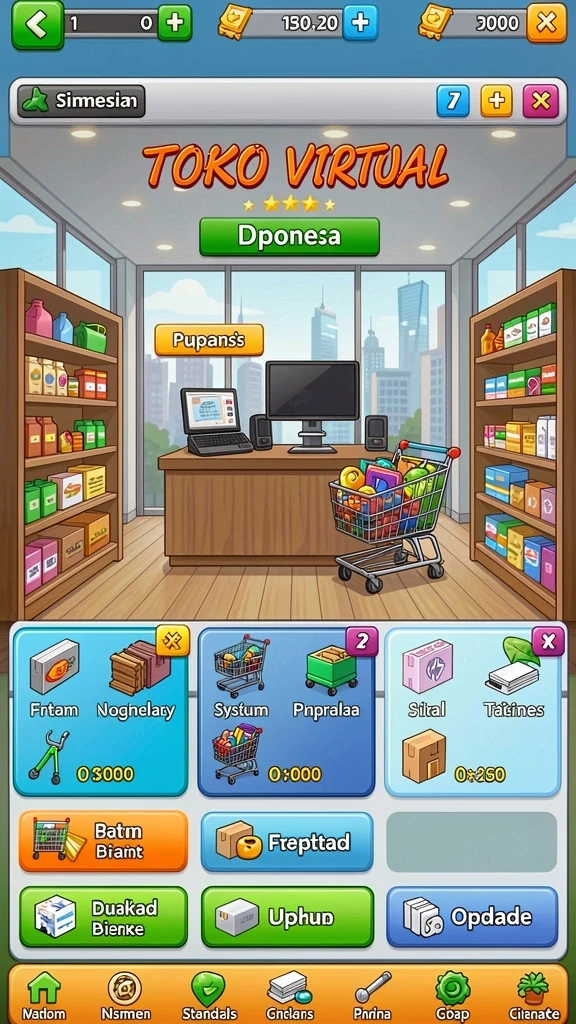Switch to the Madom home tab
The height and width of the screenshot is (1024, 576).
[x=44, y=996]
